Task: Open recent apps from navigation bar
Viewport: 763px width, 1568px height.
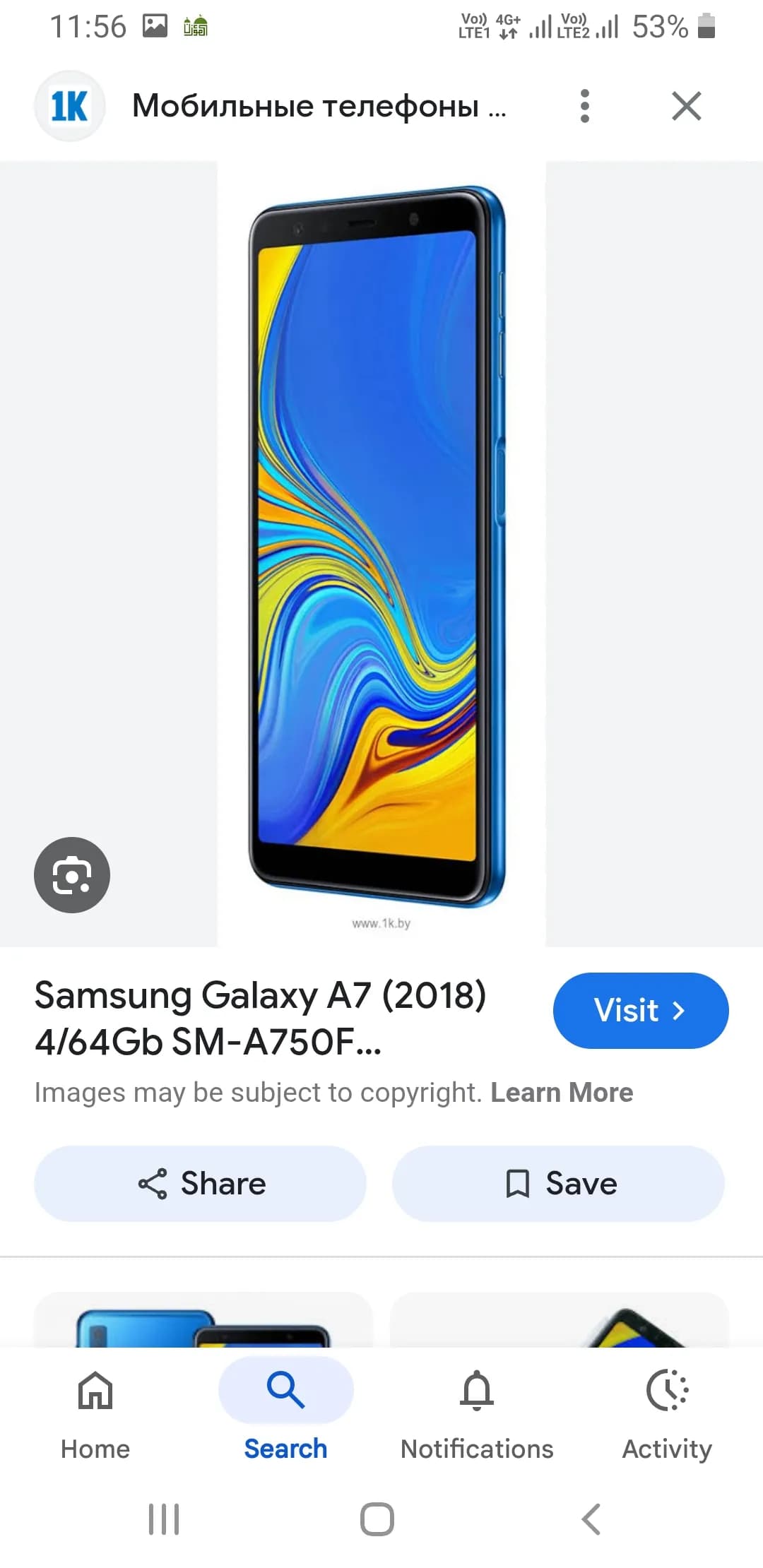Action: pyautogui.click(x=164, y=1519)
